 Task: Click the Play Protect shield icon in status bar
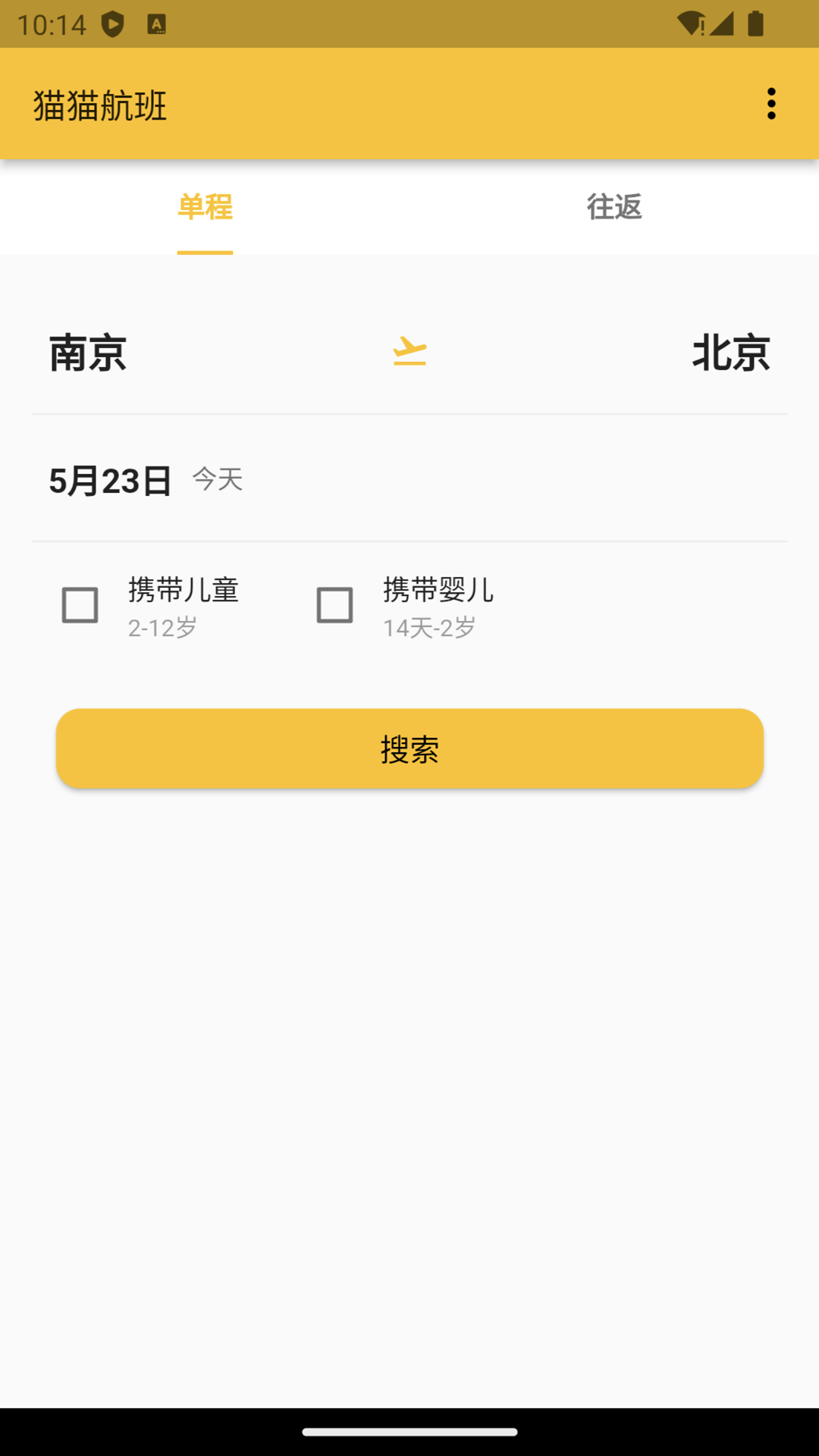tap(111, 23)
